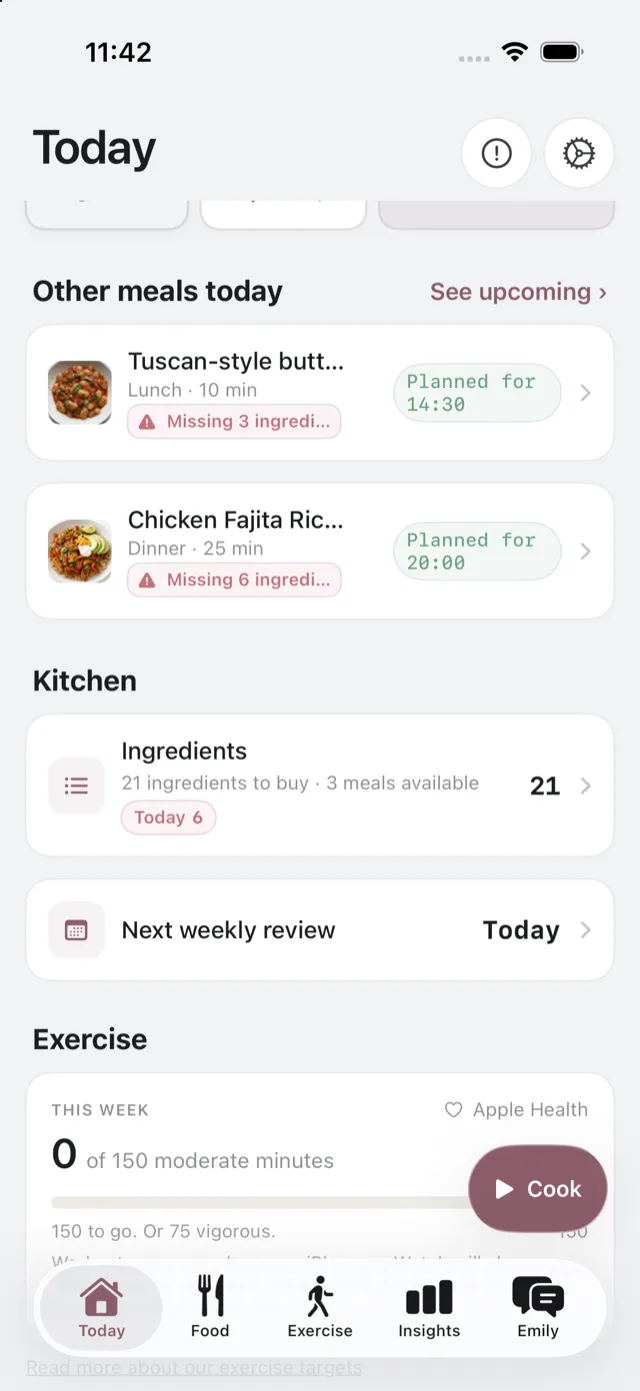Tap See upcoming meals link
This screenshot has width=640, height=1391.
tap(518, 292)
